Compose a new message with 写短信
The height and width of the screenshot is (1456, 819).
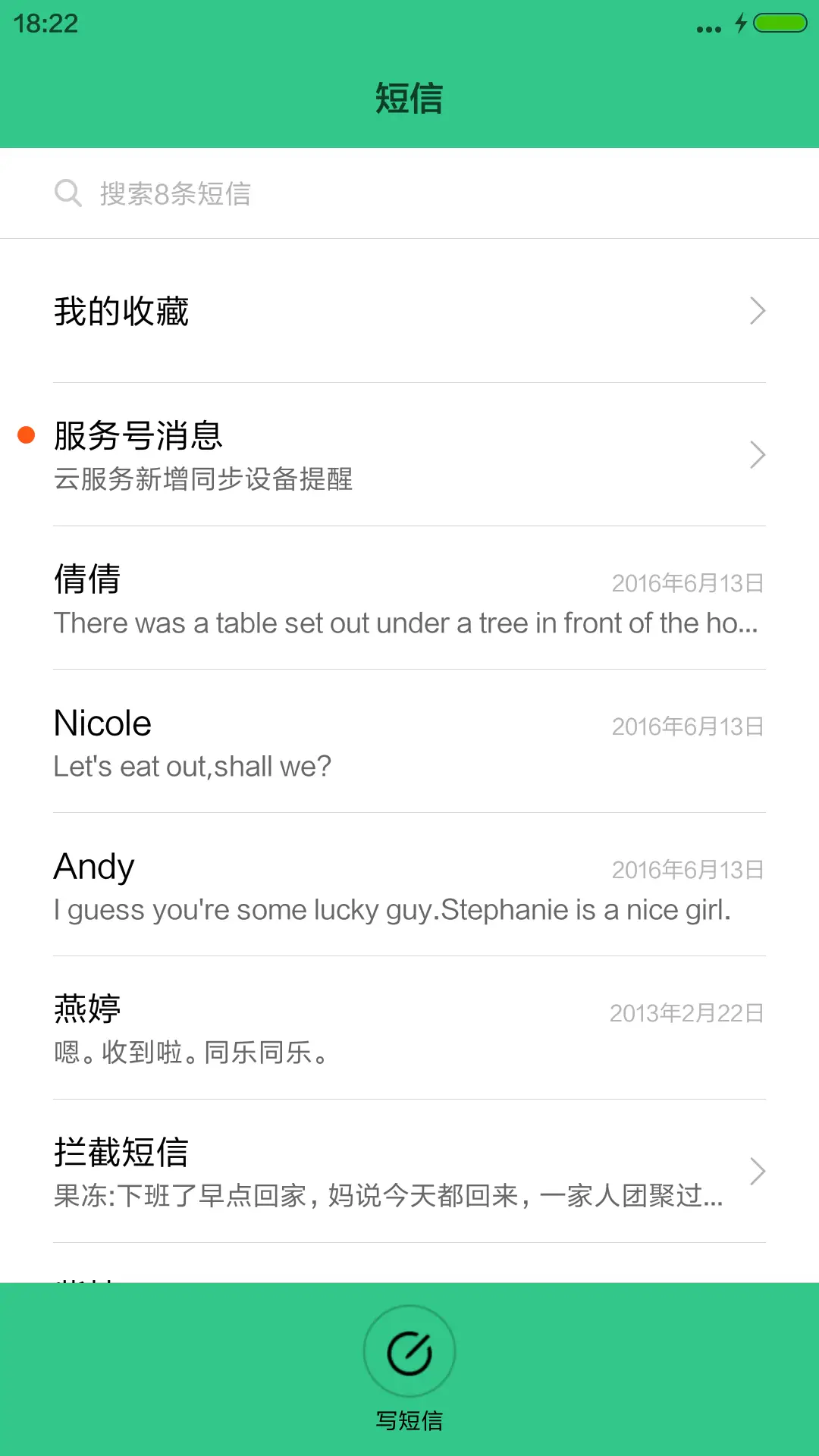(409, 1351)
